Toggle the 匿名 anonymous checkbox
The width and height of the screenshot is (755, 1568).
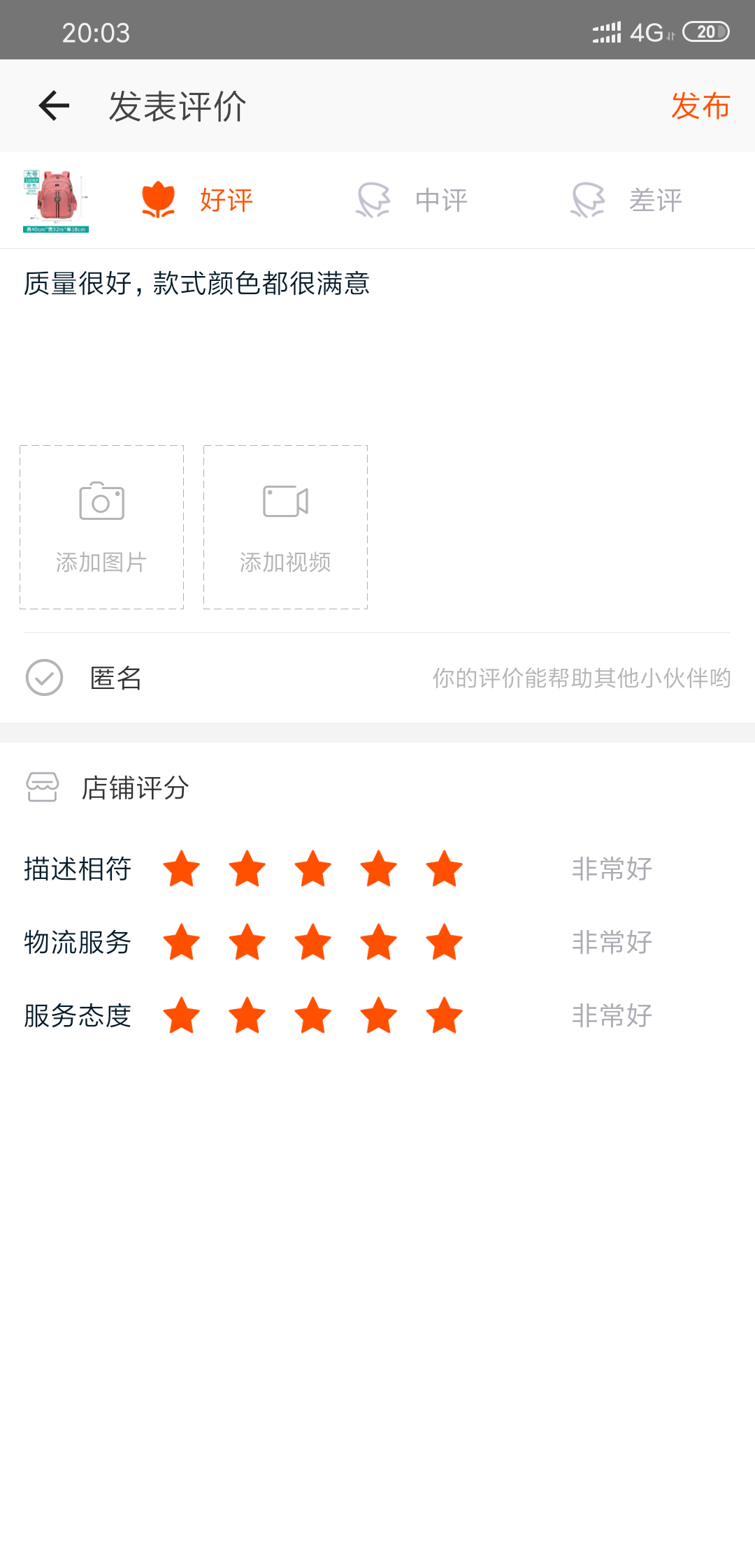(x=45, y=678)
